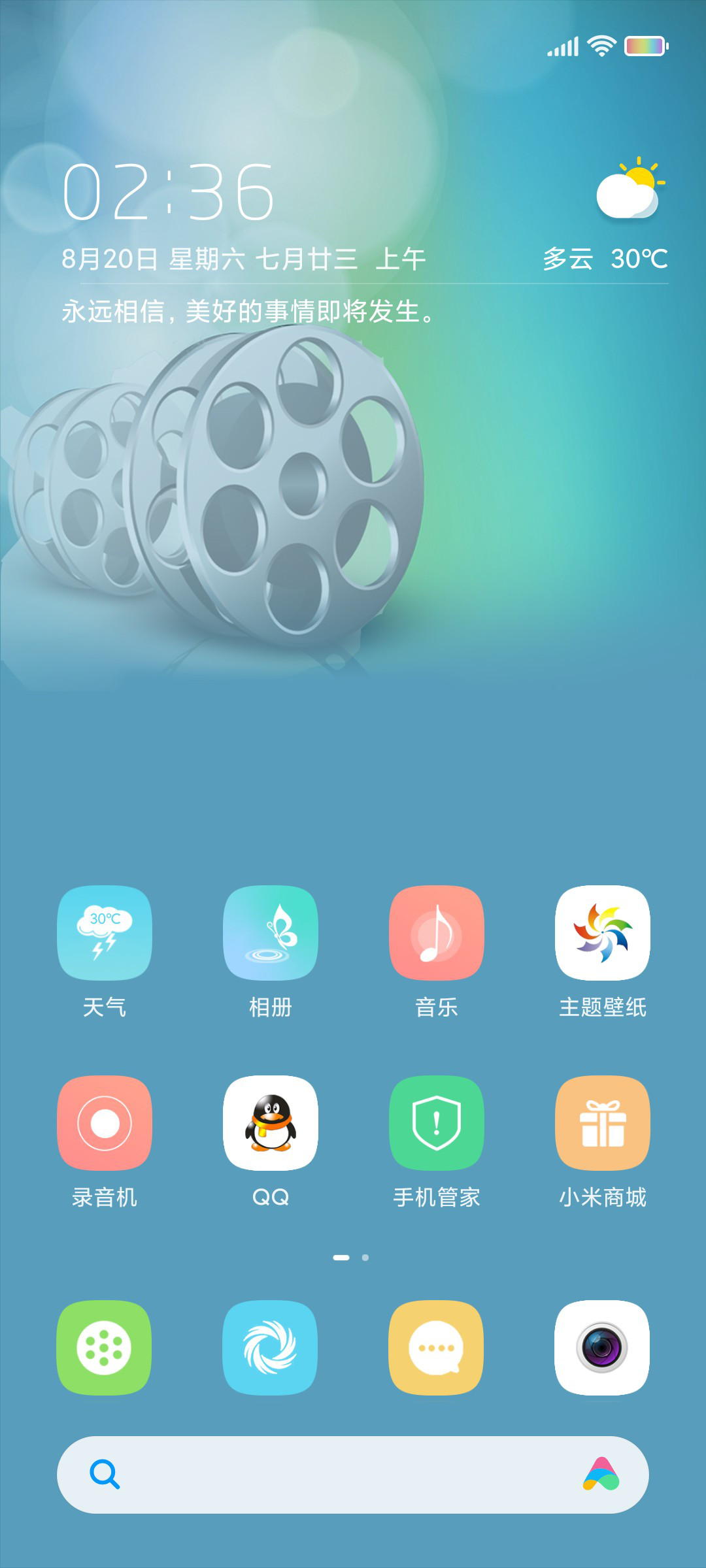Launch the blue browser app in the dock

[x=271, y=1348]
